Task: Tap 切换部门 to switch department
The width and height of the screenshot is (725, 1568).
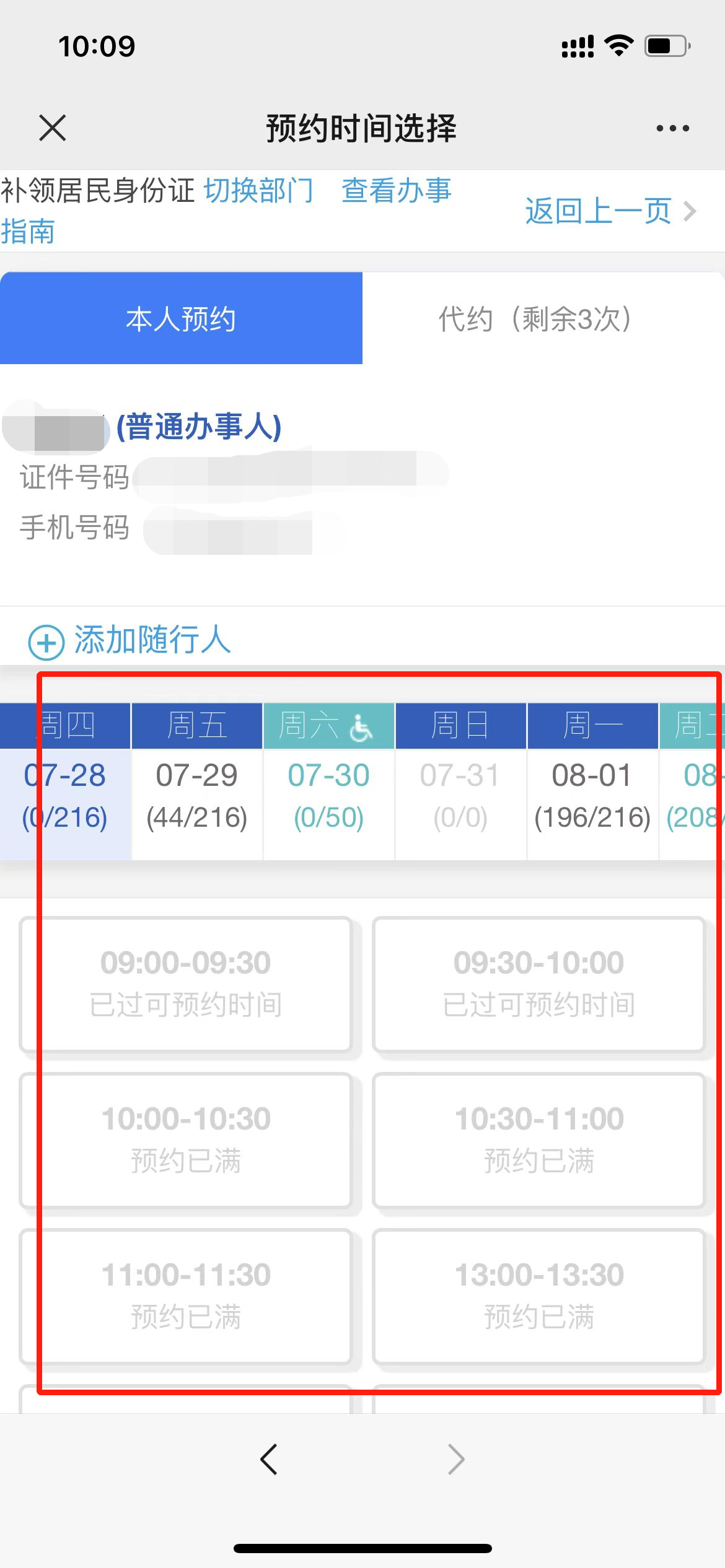Action: coord(259,190)
